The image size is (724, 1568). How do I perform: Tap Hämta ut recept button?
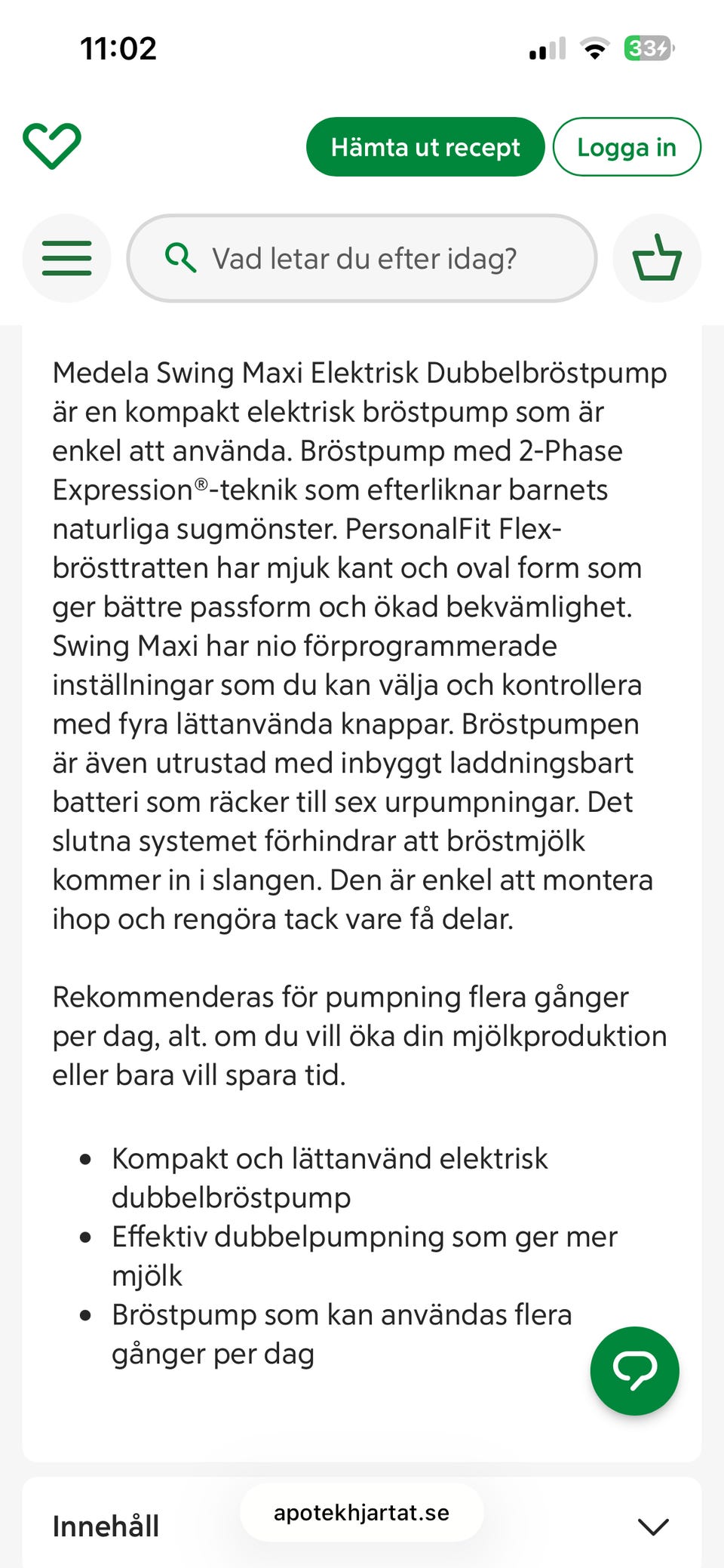click(425, 147)
